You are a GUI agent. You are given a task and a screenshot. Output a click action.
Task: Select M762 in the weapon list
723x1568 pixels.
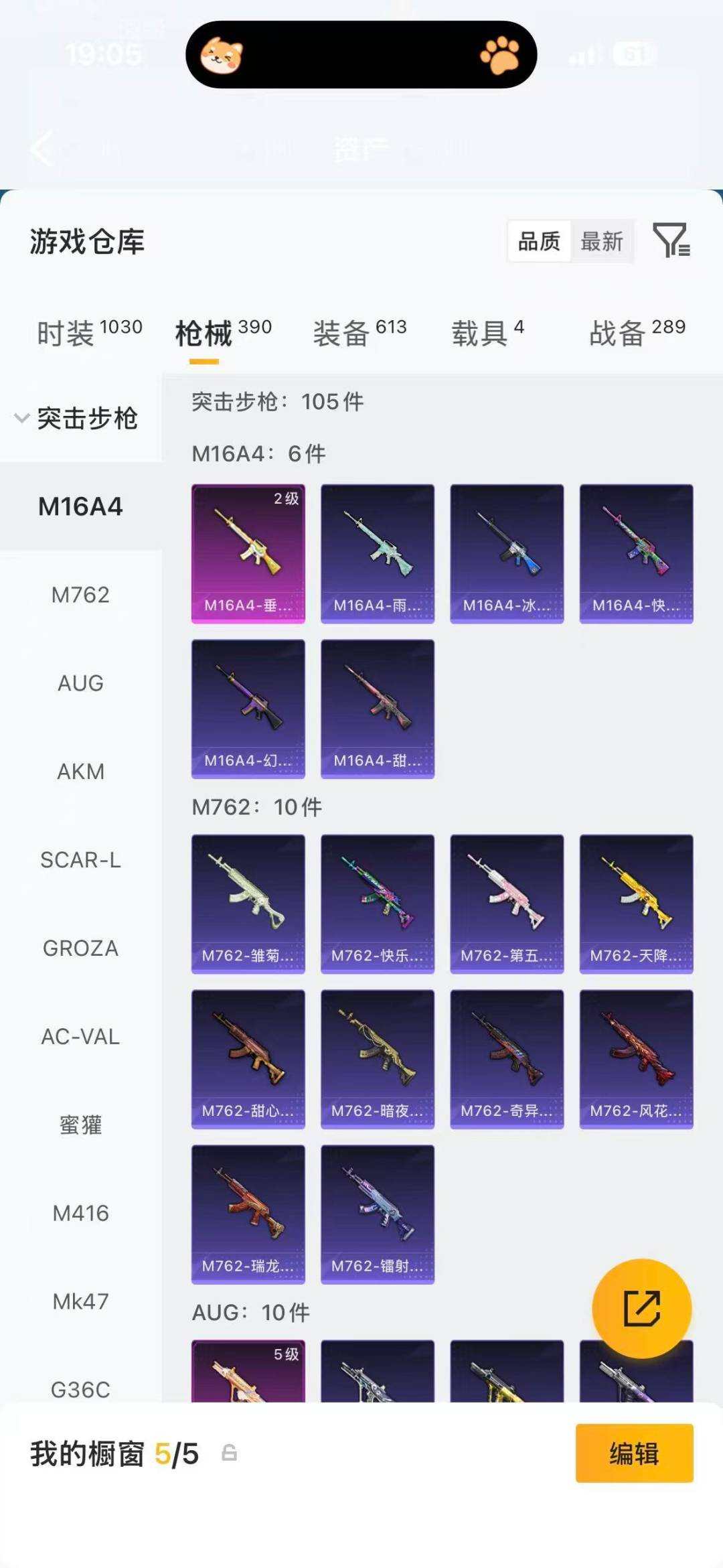click(x=80, y=595)
